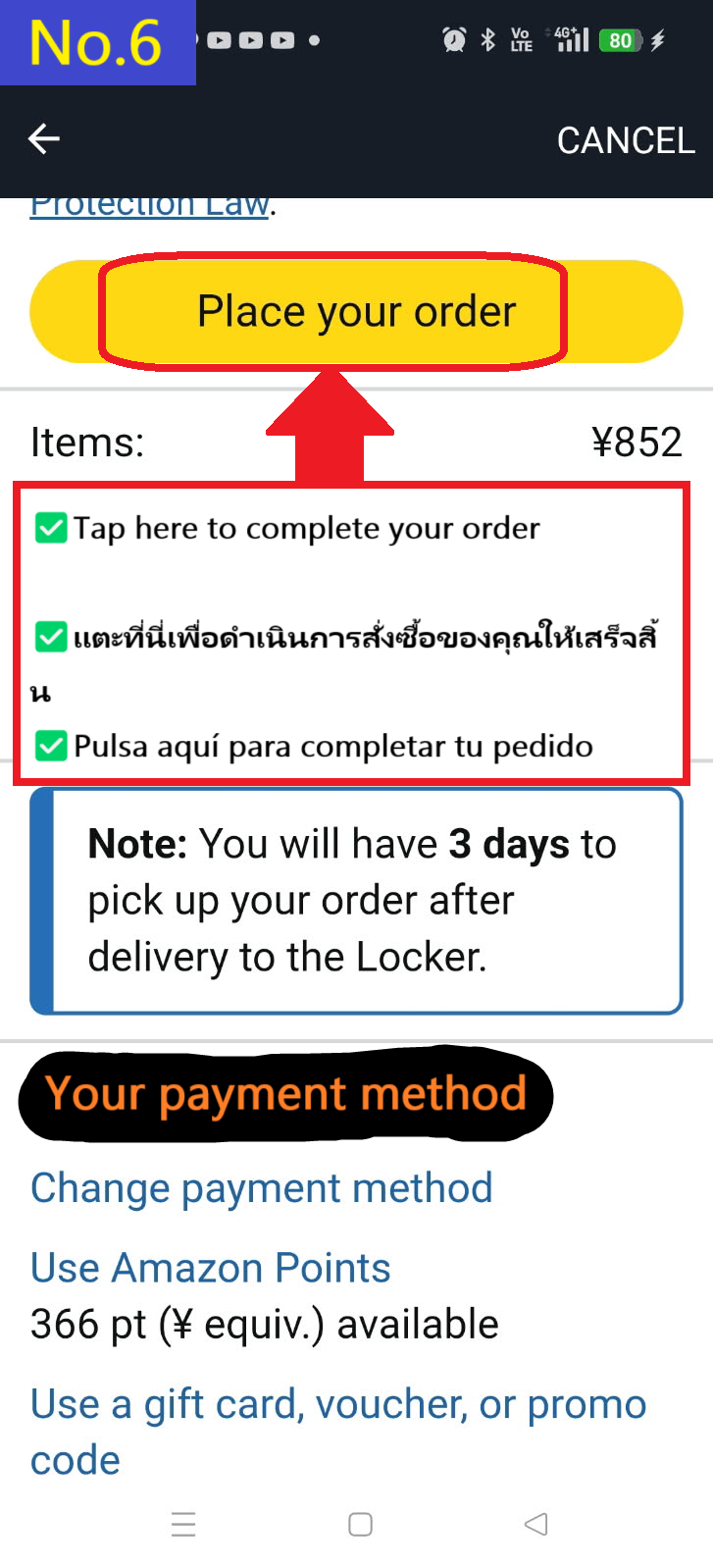Check the 'Tap here to complete your order' checkbox

pos(52,528)
